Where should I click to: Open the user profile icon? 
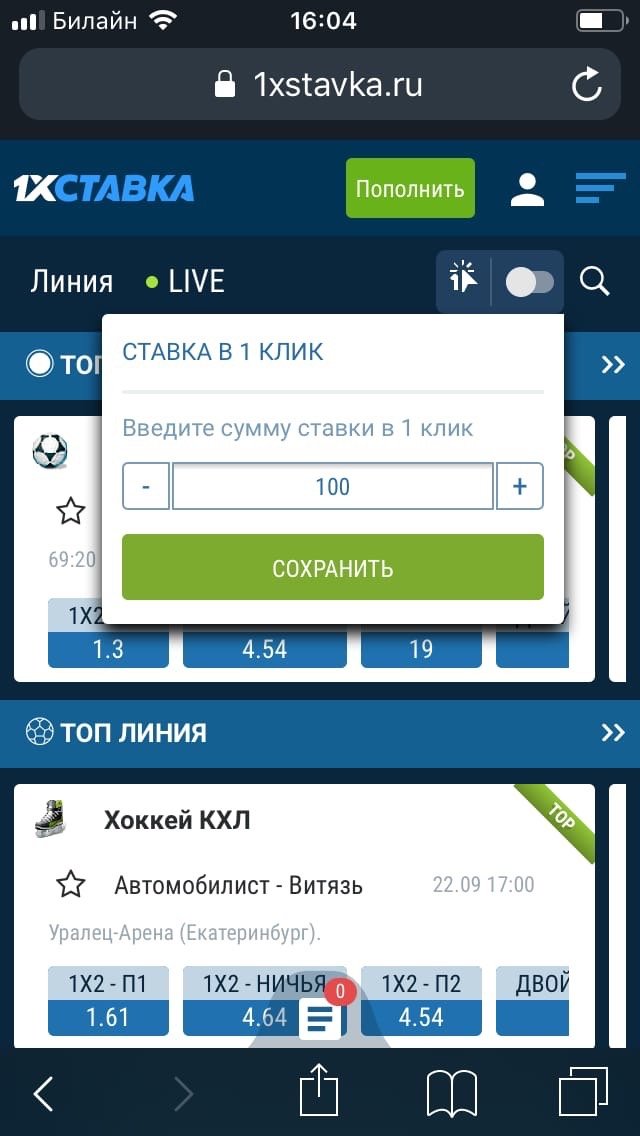pos(527,188)
